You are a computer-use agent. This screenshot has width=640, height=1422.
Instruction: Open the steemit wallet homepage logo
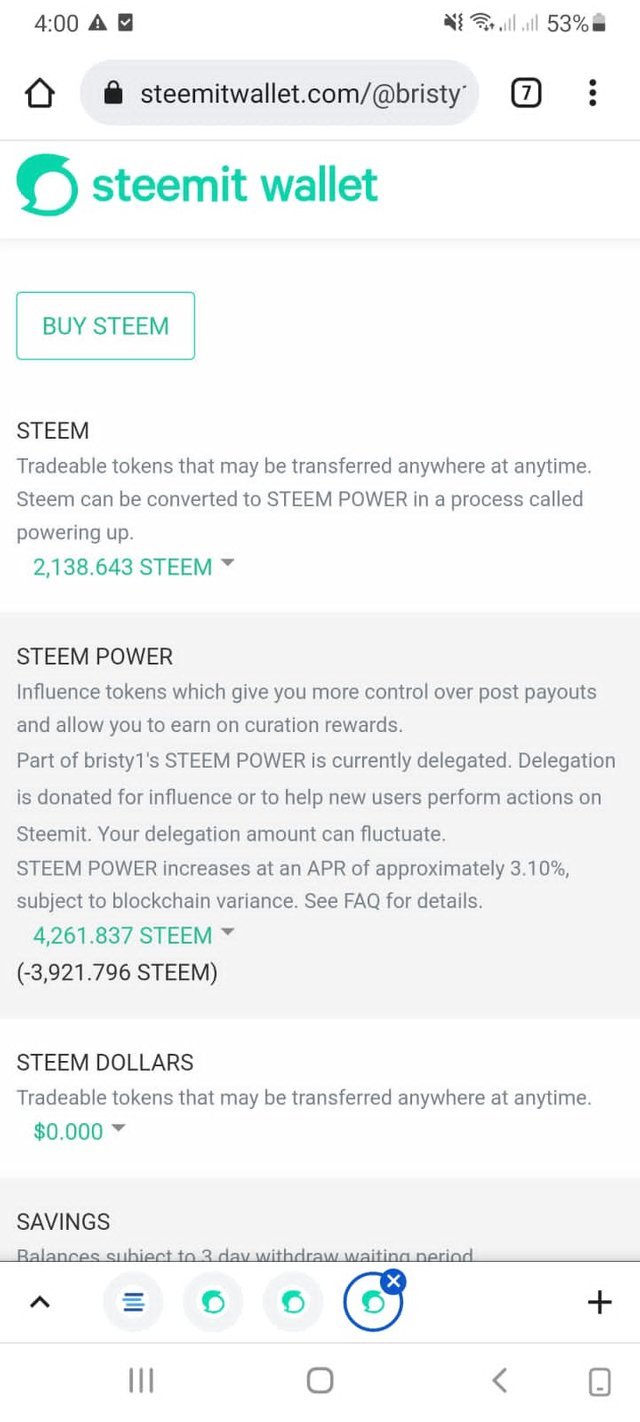[x=197, y=186]
